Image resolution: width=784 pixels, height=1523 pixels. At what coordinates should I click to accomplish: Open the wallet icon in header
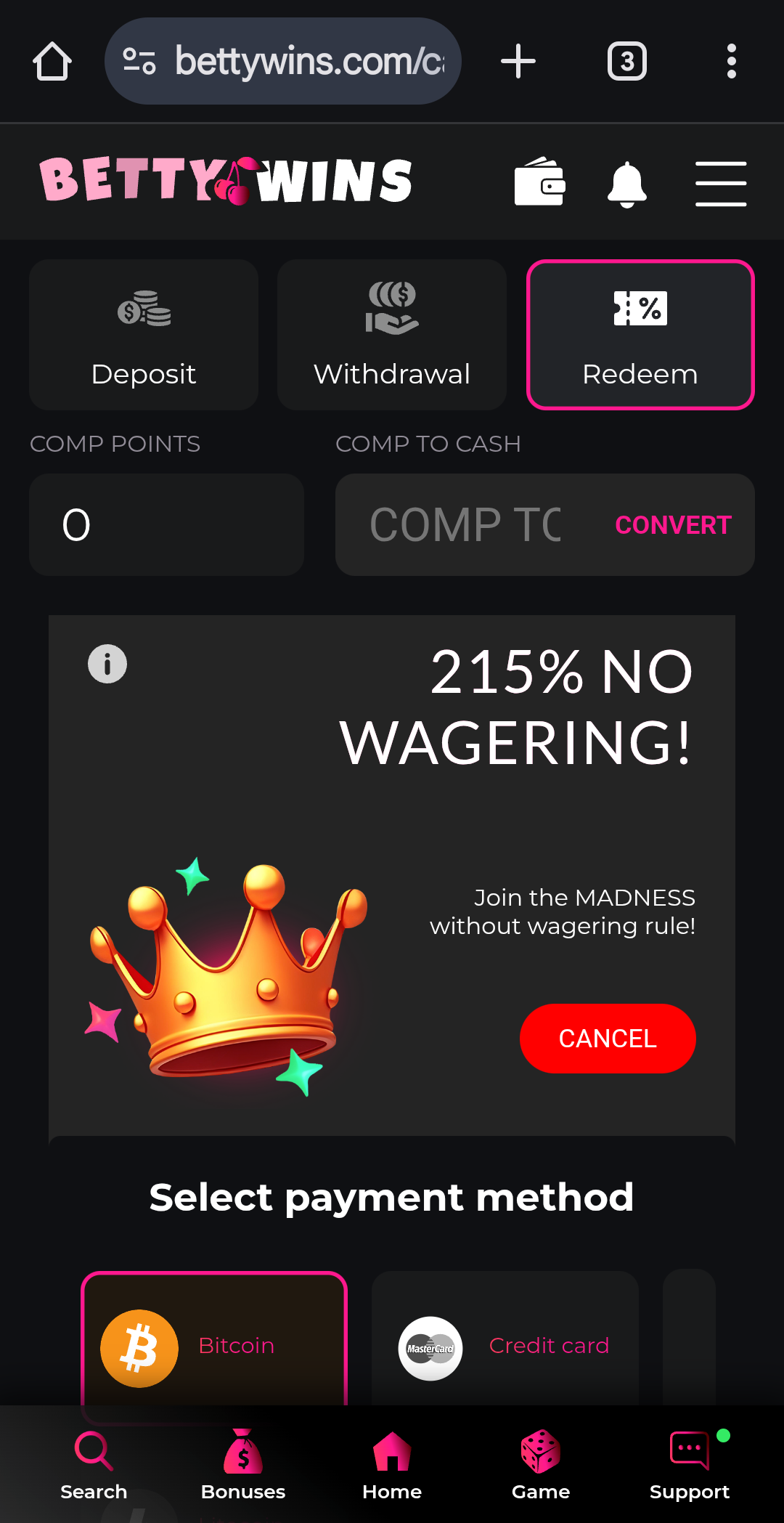[x=539, y=182]
